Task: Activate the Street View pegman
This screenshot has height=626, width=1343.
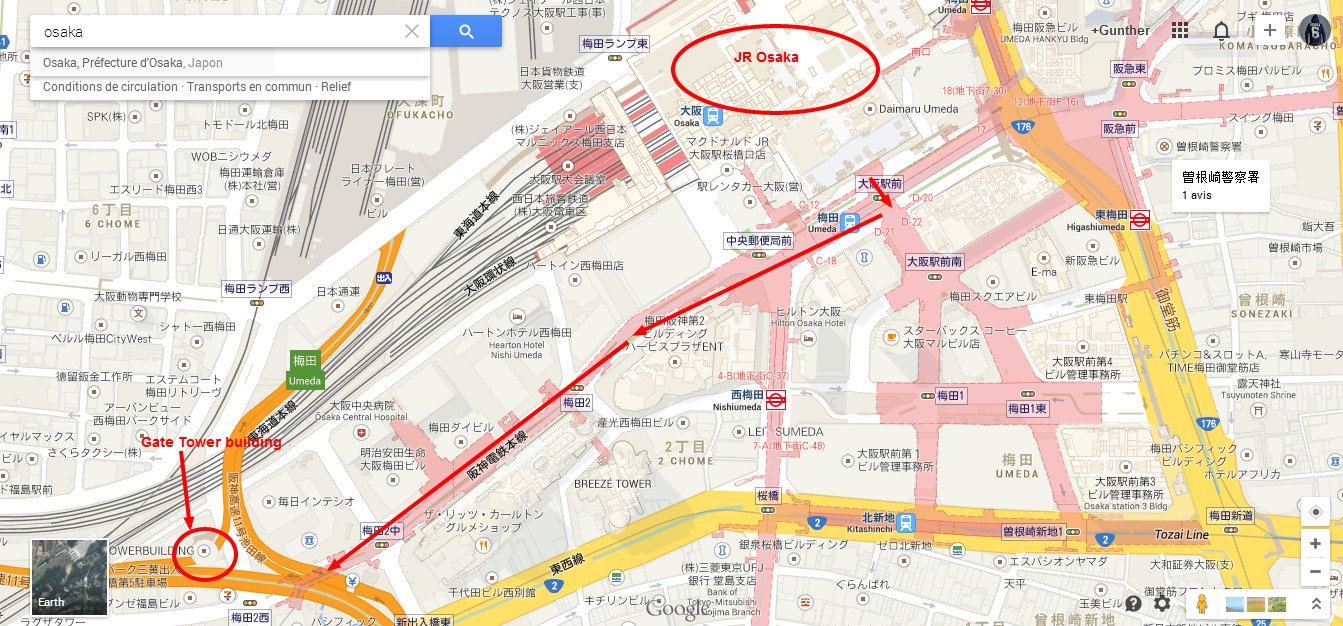Action: click(1203, 604)
